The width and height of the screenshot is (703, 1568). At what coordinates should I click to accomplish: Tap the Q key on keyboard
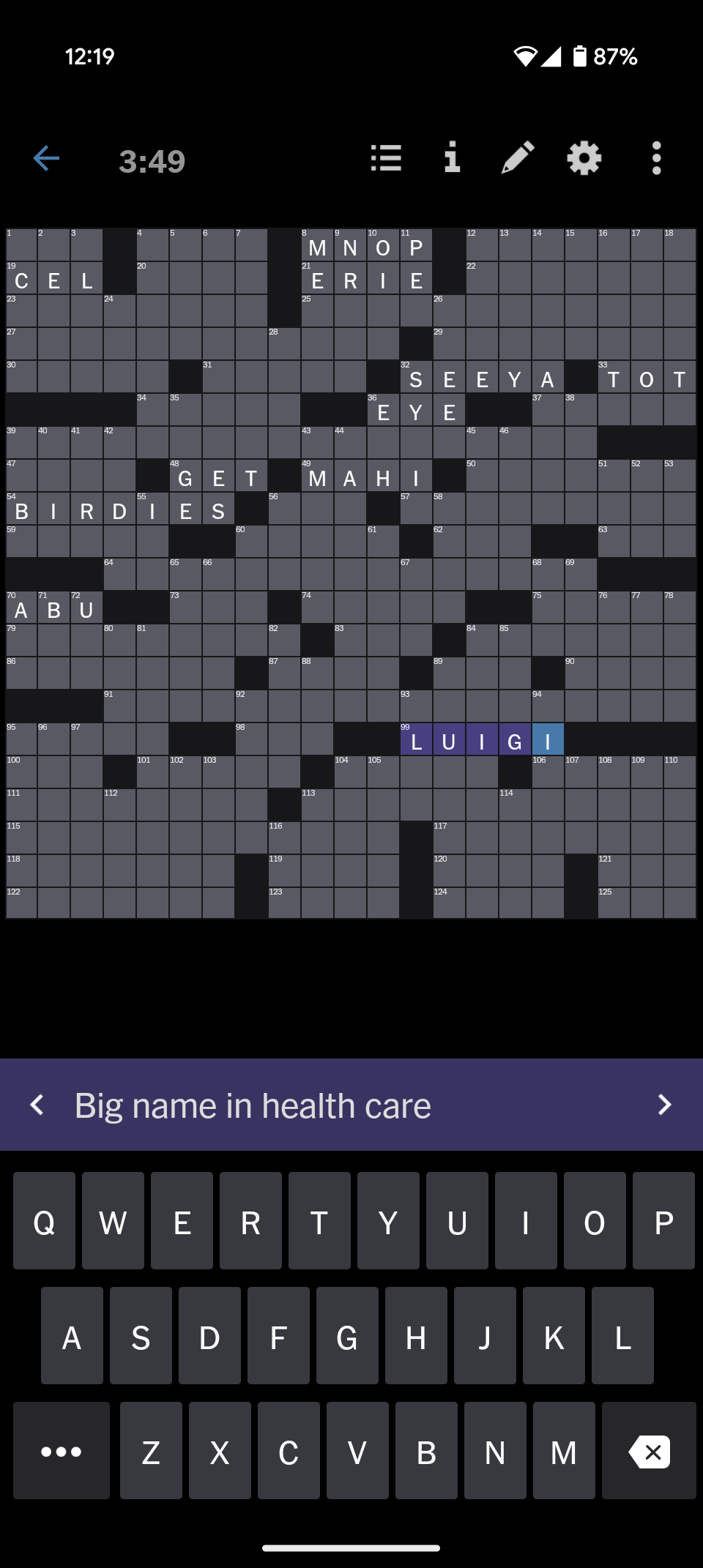44,1220
